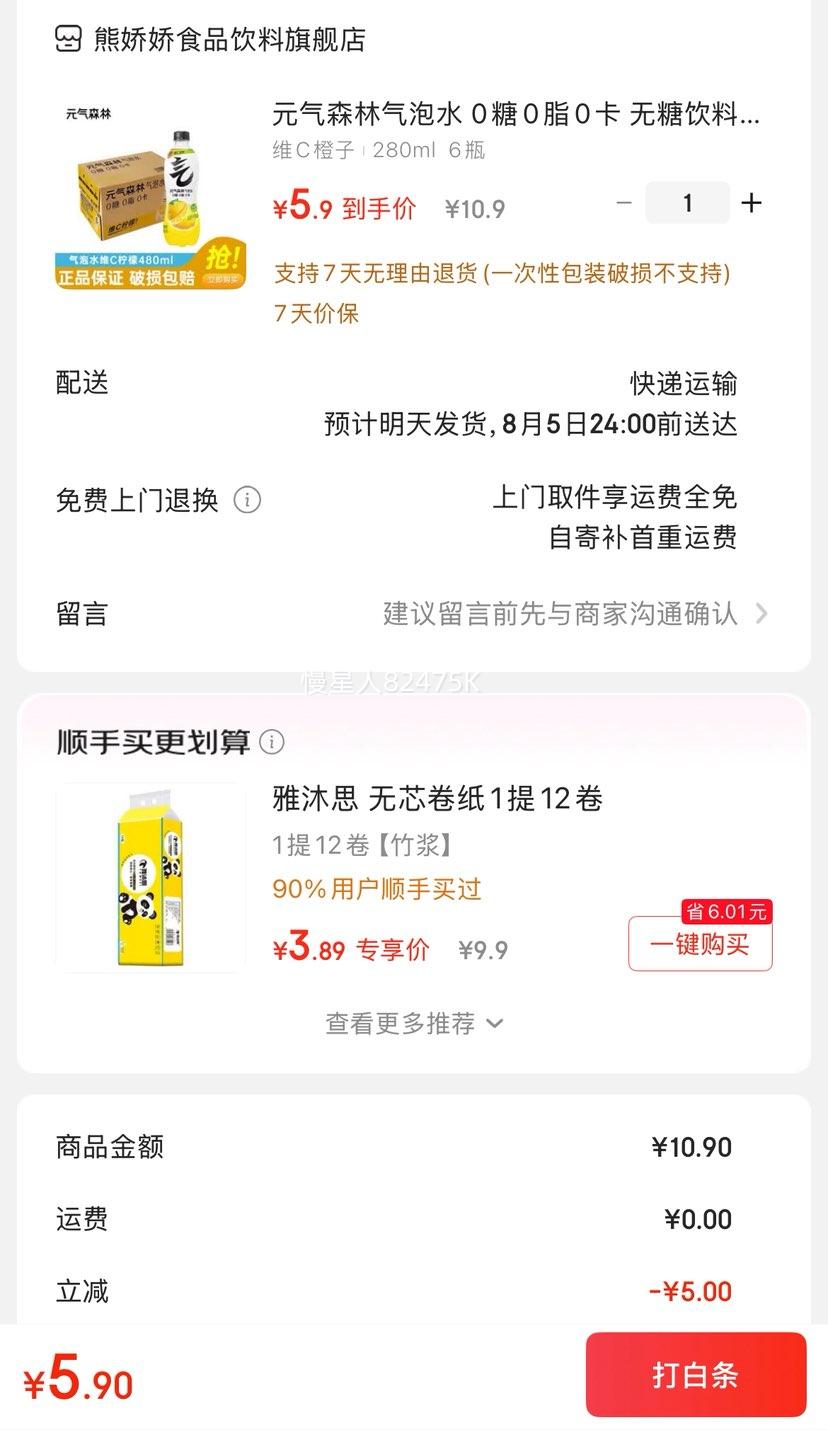Increase quantity with the plus icon
The image size is (828, 1430).
point(751,203)
